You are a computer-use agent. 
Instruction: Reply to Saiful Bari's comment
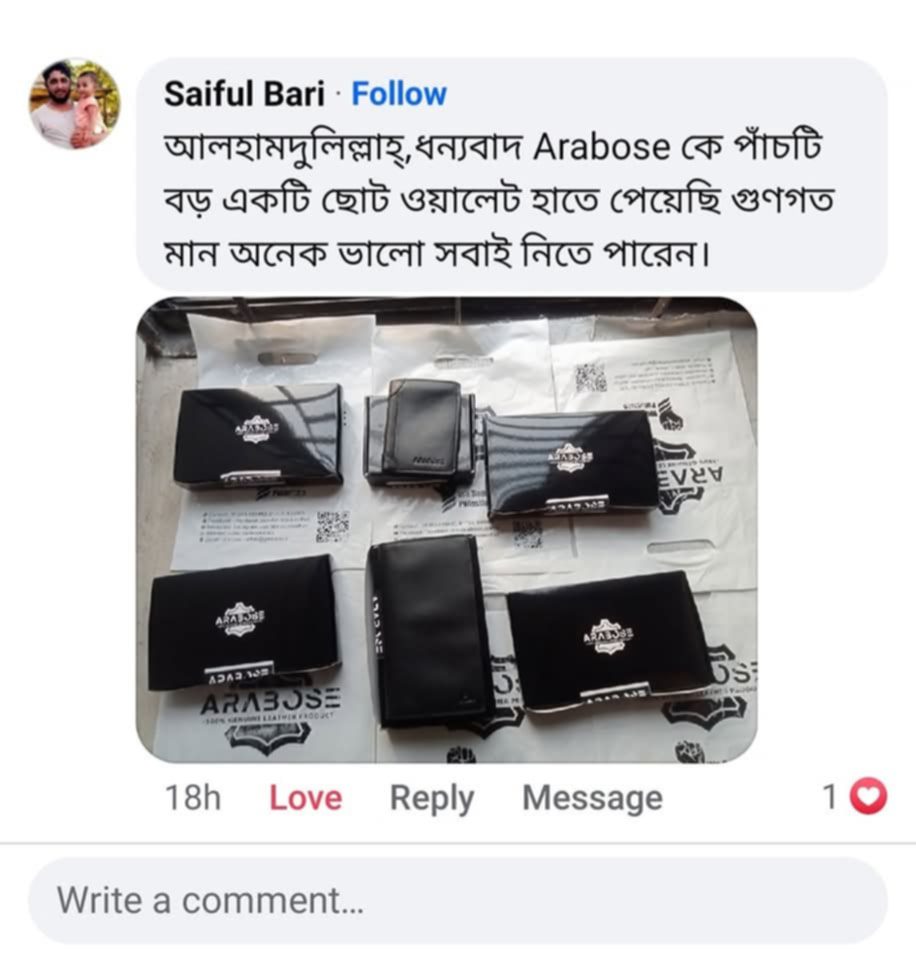431,798
